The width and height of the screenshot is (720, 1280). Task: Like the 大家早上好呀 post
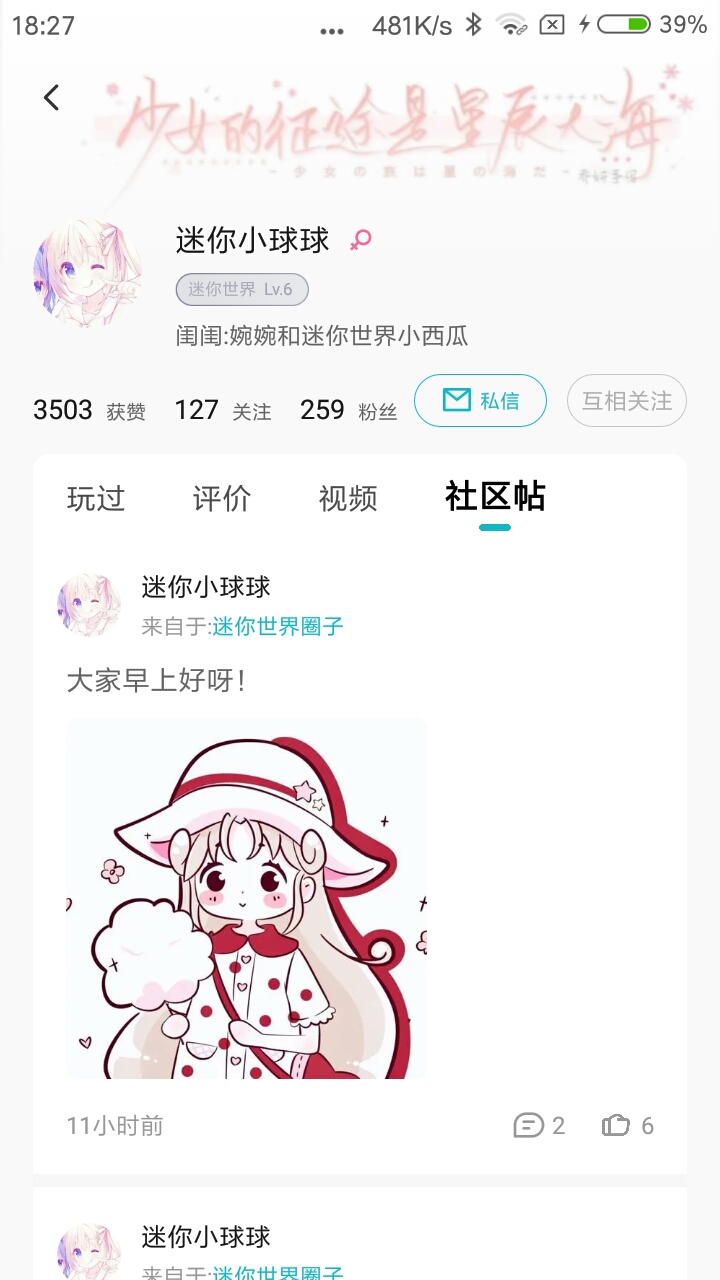pos(628,1126)
